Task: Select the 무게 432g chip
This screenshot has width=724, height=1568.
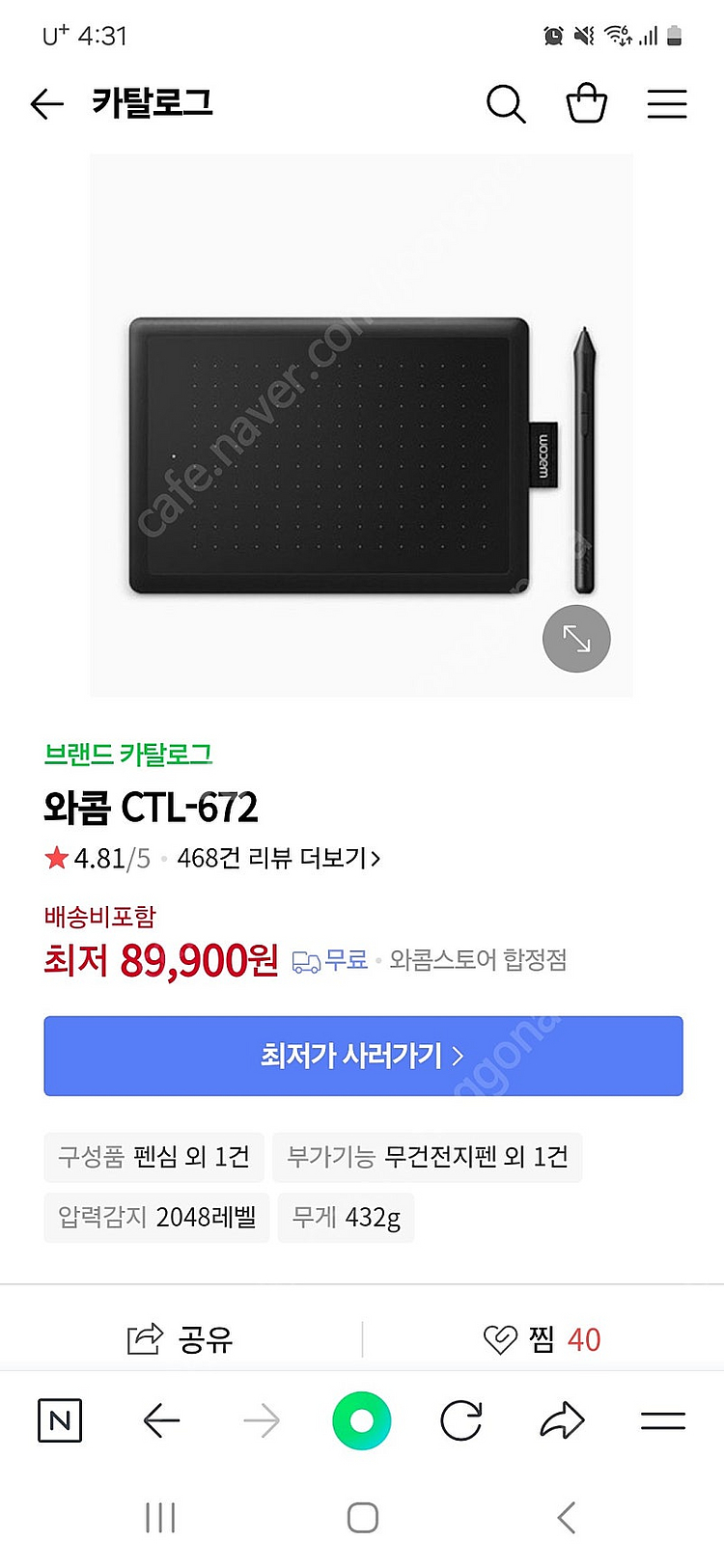Action: coord(346,1218)
